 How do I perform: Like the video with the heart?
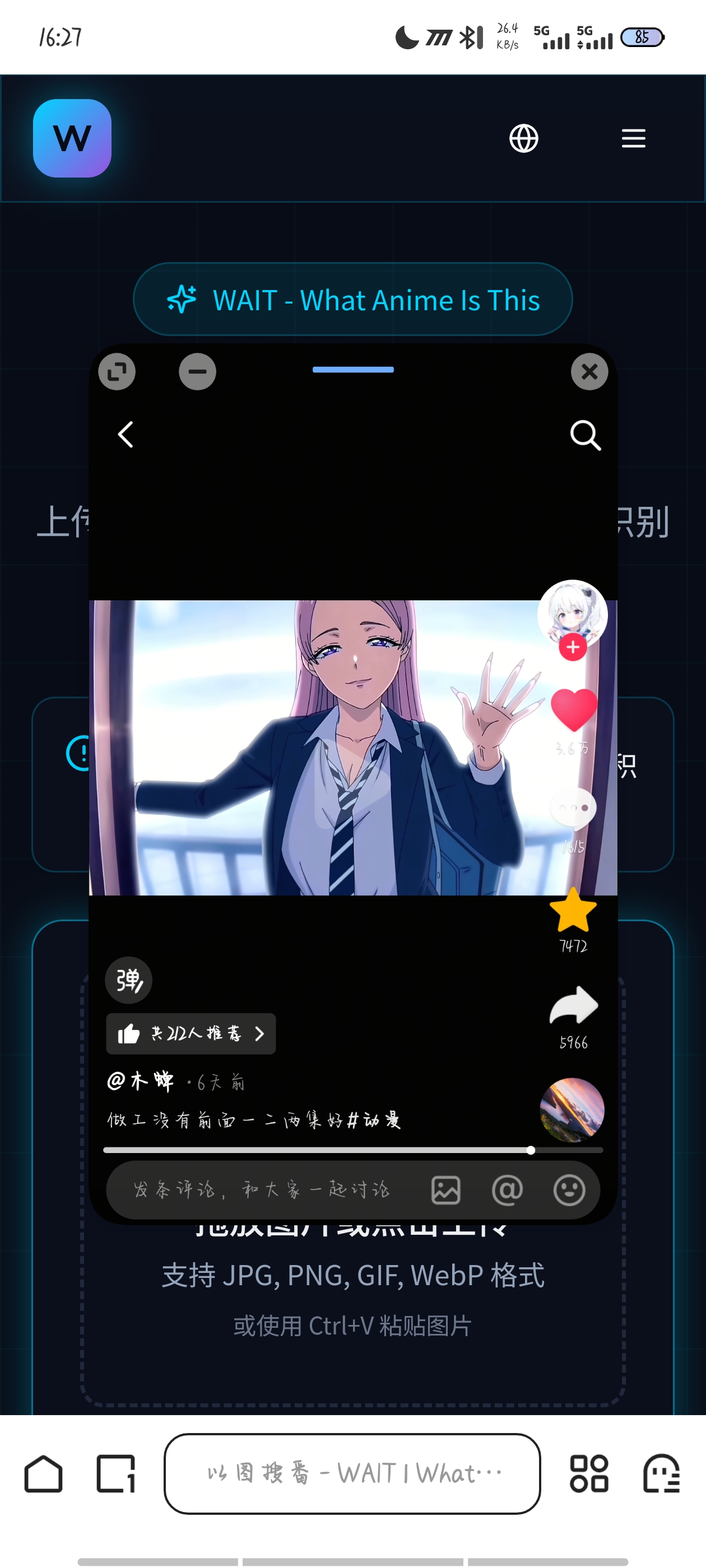pos(573,710)
